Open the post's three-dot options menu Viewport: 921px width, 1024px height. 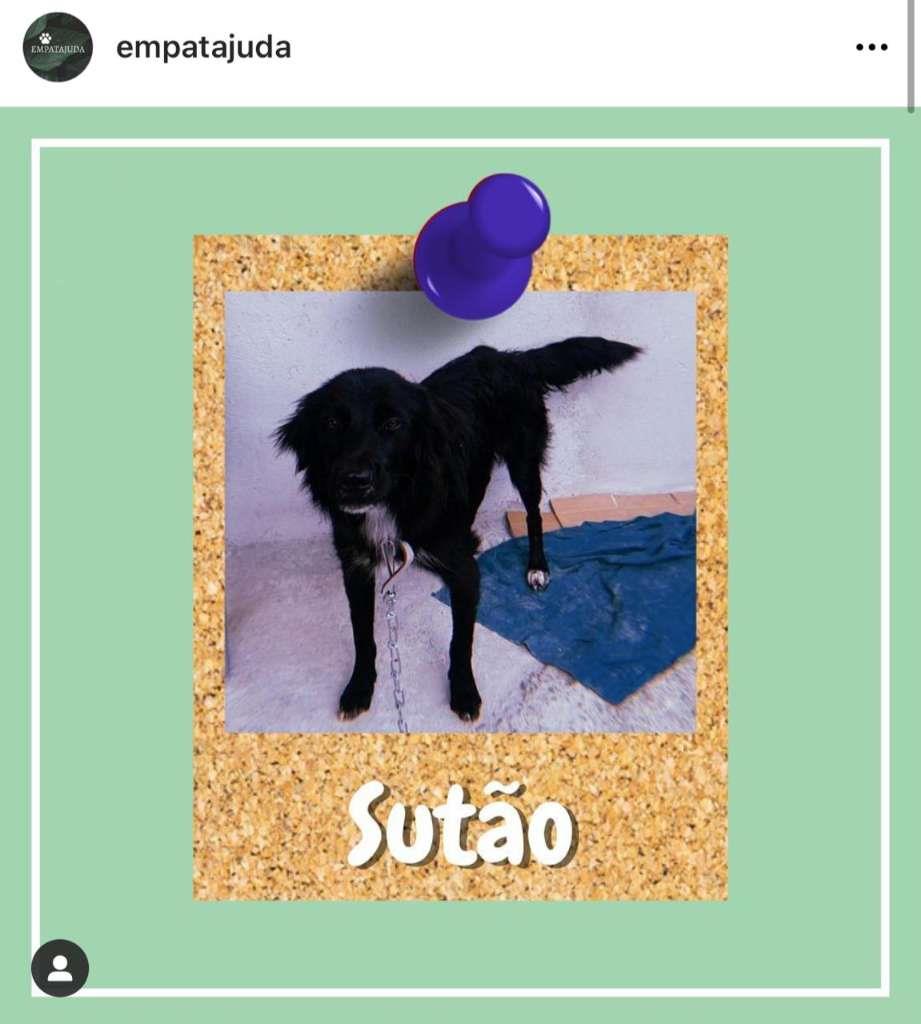point(871,47)
